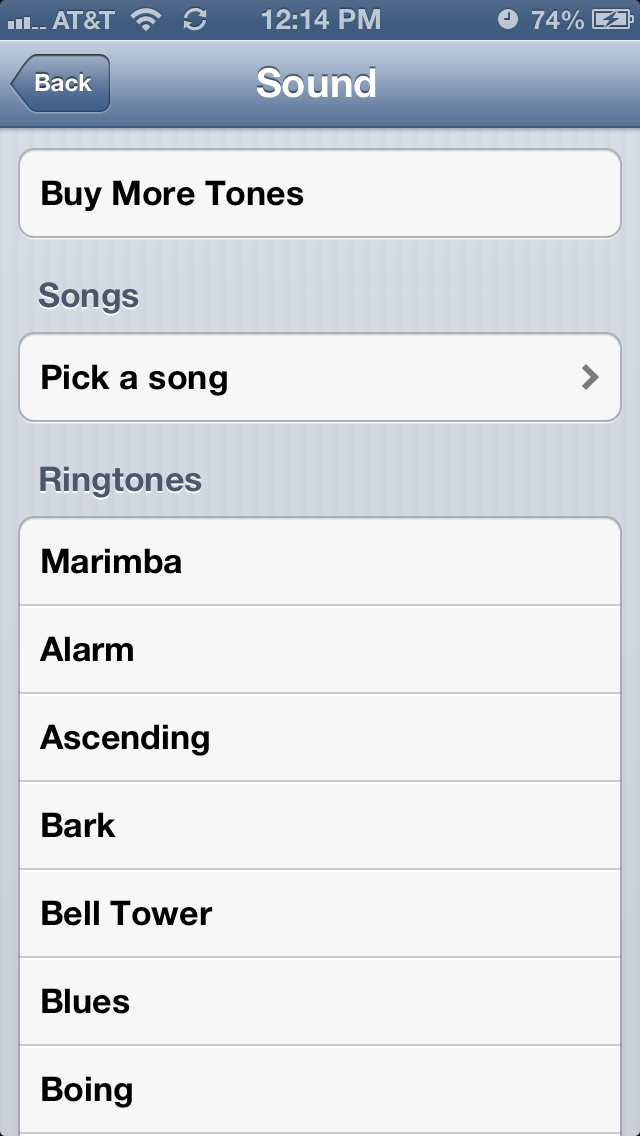Select the Blues ringtone
640x1136 pixels.
pyautogui.click(x=320, y=1001)
